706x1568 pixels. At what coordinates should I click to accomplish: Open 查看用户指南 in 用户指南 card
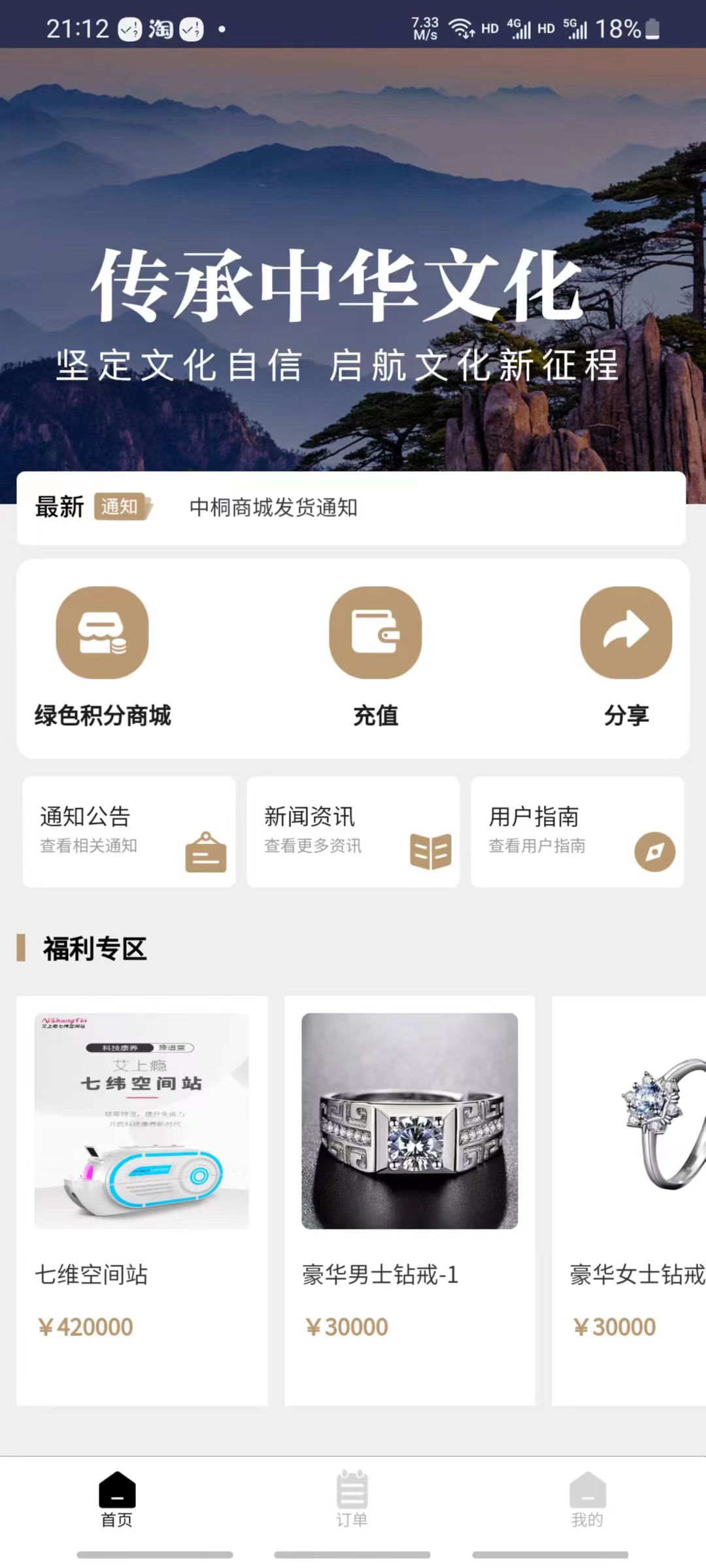pos(537,846)
